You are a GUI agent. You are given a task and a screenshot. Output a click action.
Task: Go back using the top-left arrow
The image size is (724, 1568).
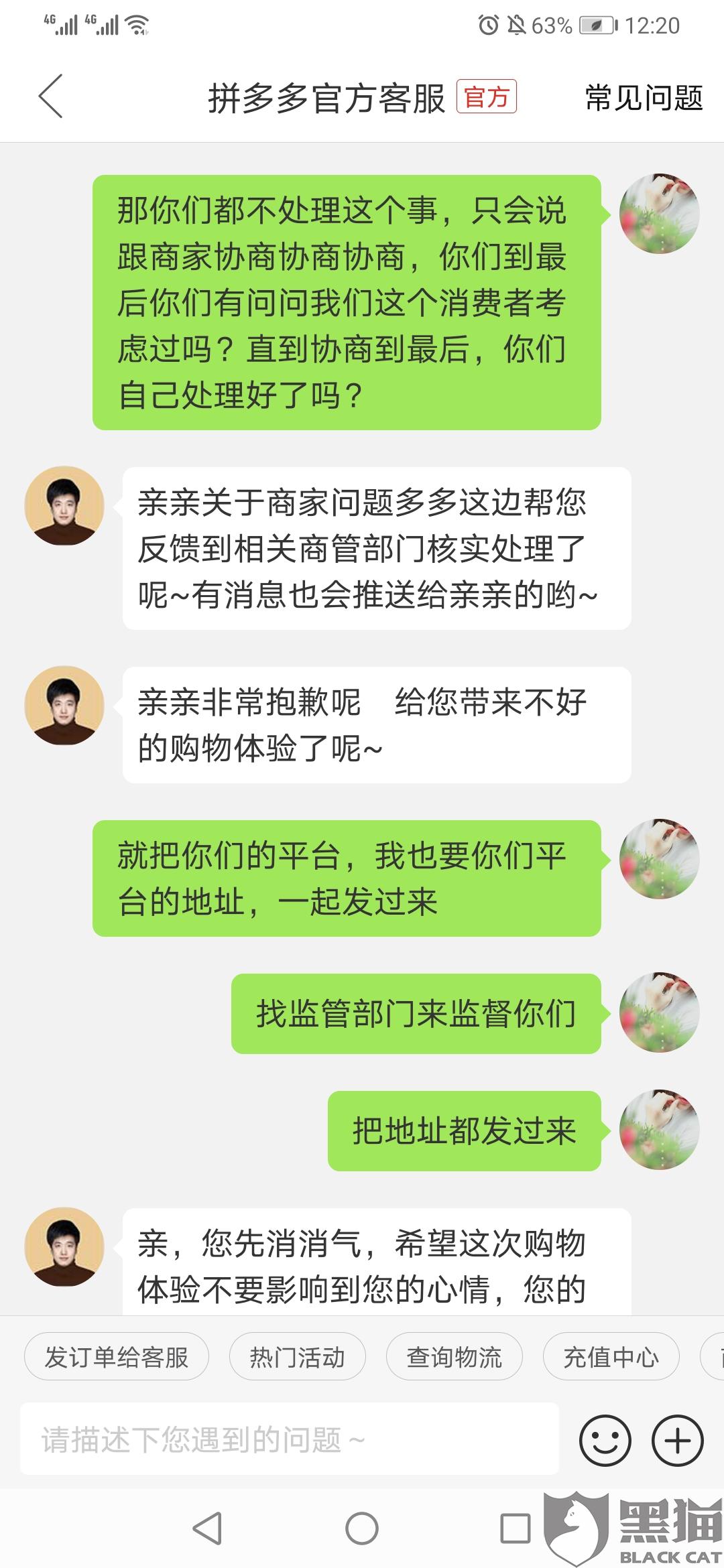tap(51, 96)
